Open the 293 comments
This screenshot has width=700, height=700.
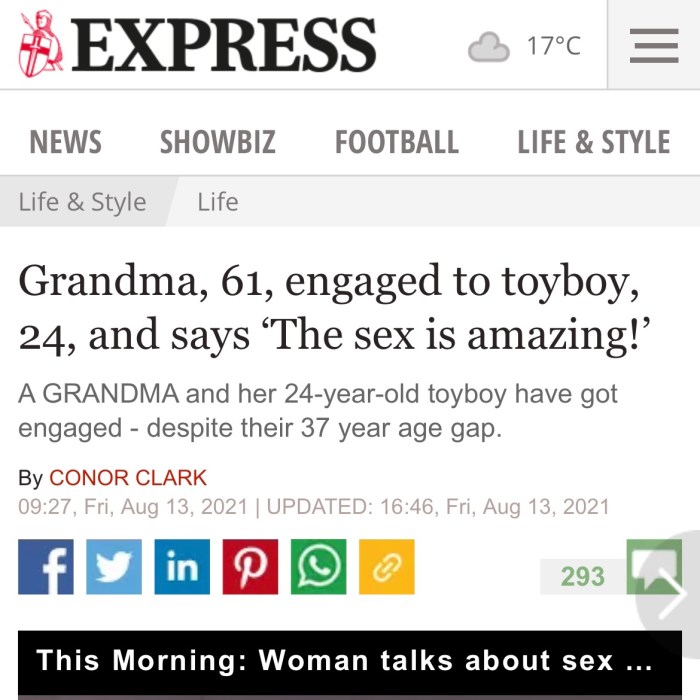(583, 576)
